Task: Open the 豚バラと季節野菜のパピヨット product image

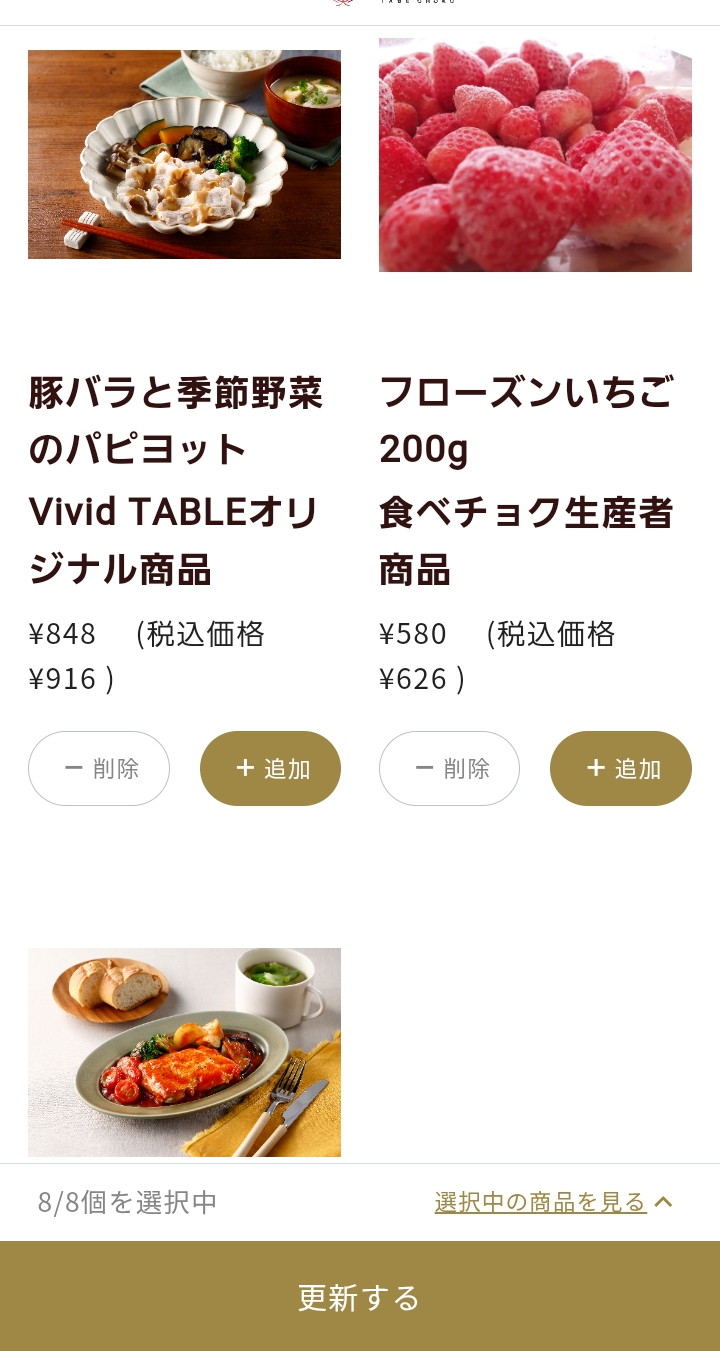Action: [184, 154]
